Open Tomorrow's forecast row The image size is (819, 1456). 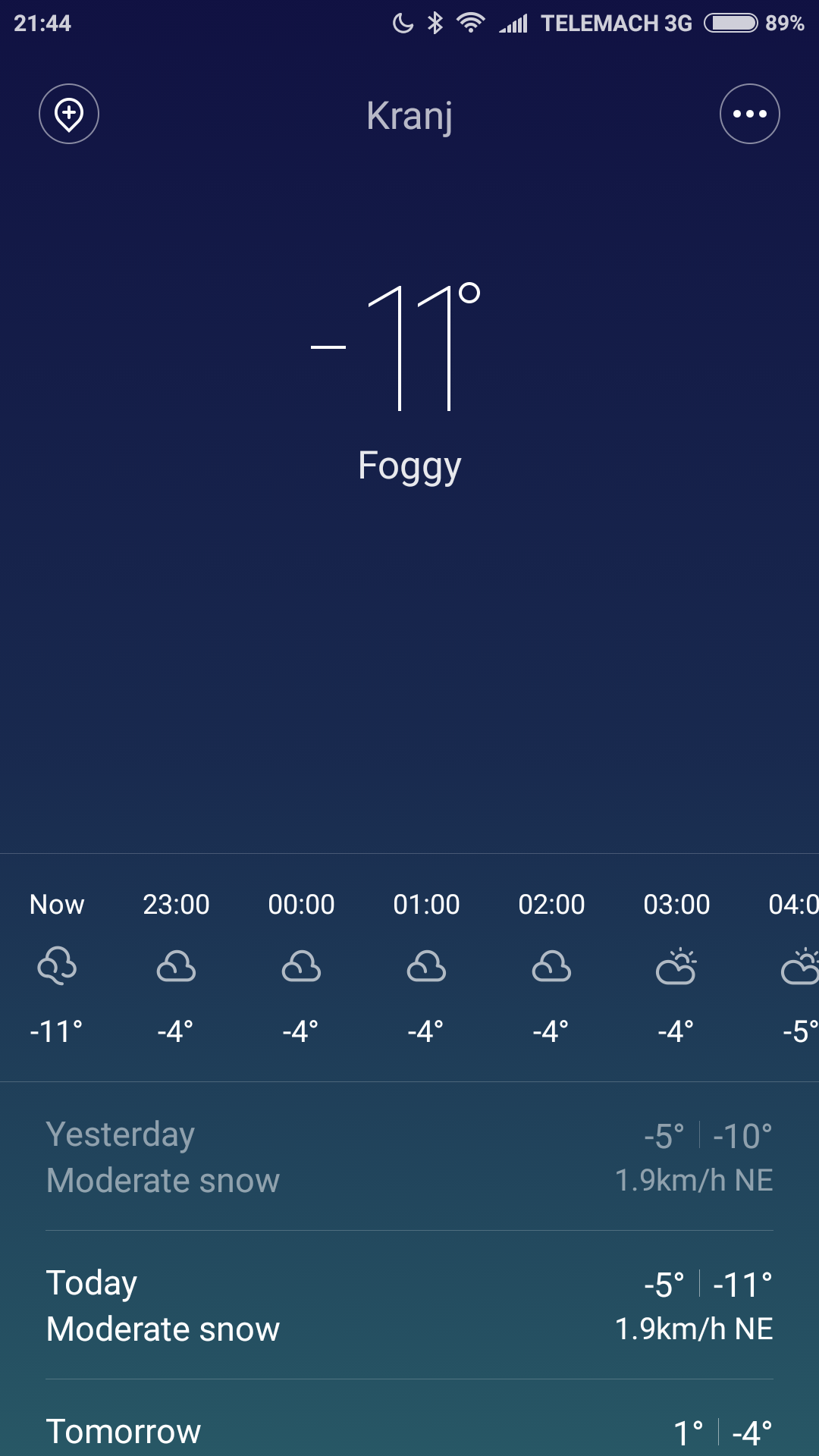point(409,1418)
